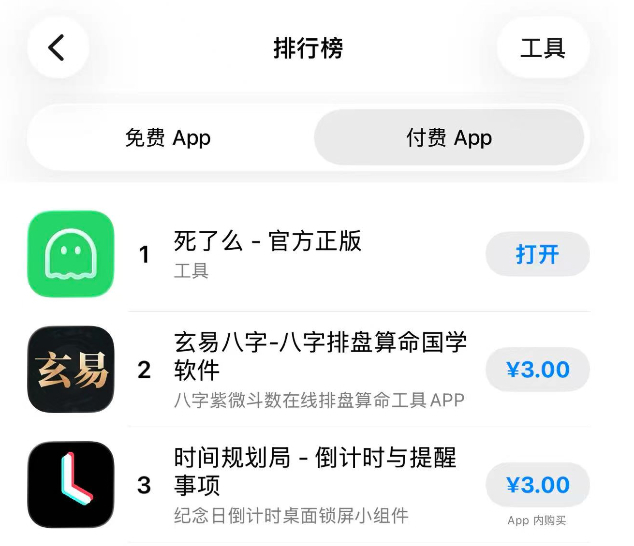Open the 玄易八字 app listing
Image resolution: width=634 pixels, height=546 pixels.
(320, 355)
